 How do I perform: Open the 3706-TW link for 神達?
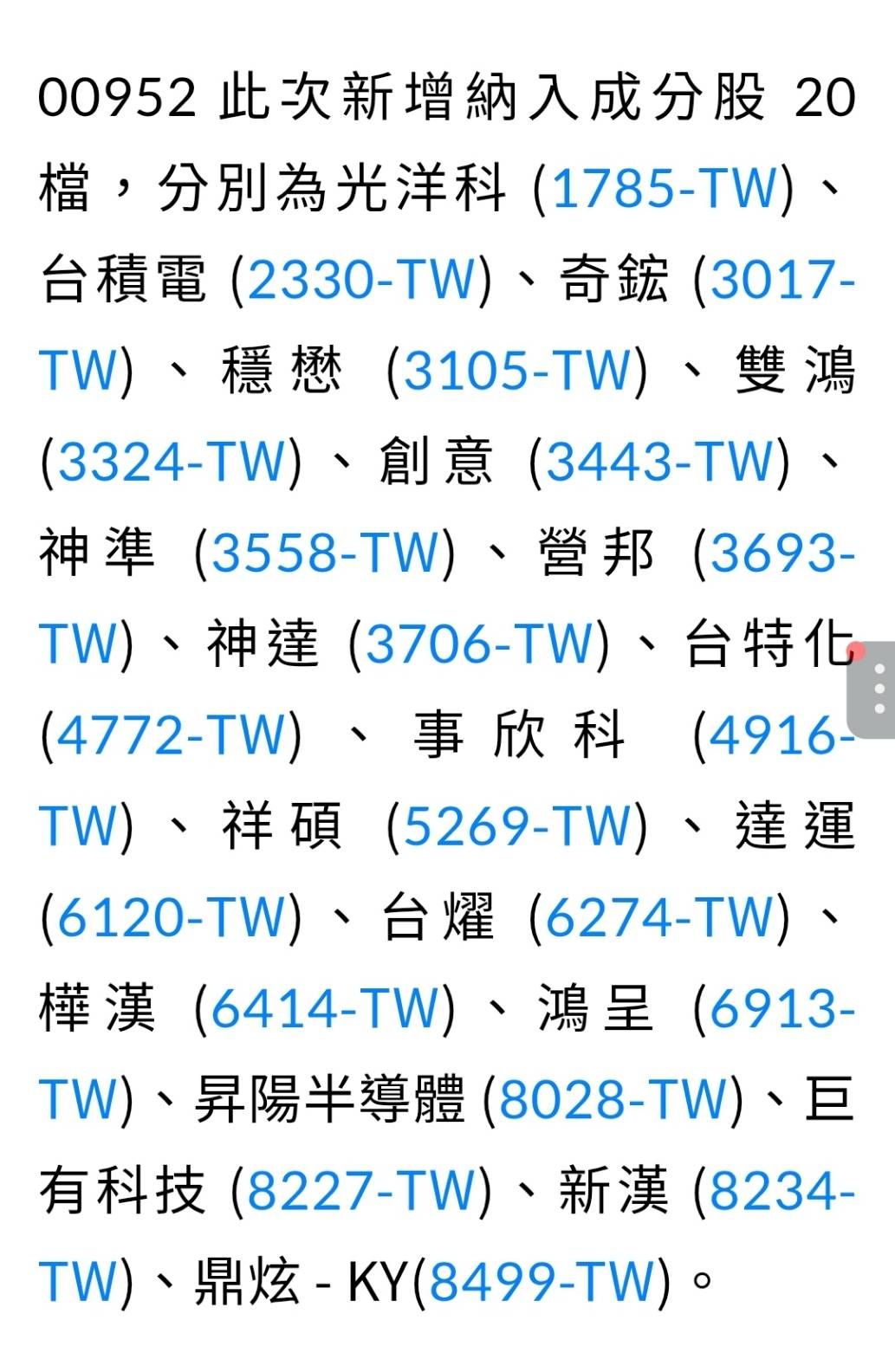point(479,645)
